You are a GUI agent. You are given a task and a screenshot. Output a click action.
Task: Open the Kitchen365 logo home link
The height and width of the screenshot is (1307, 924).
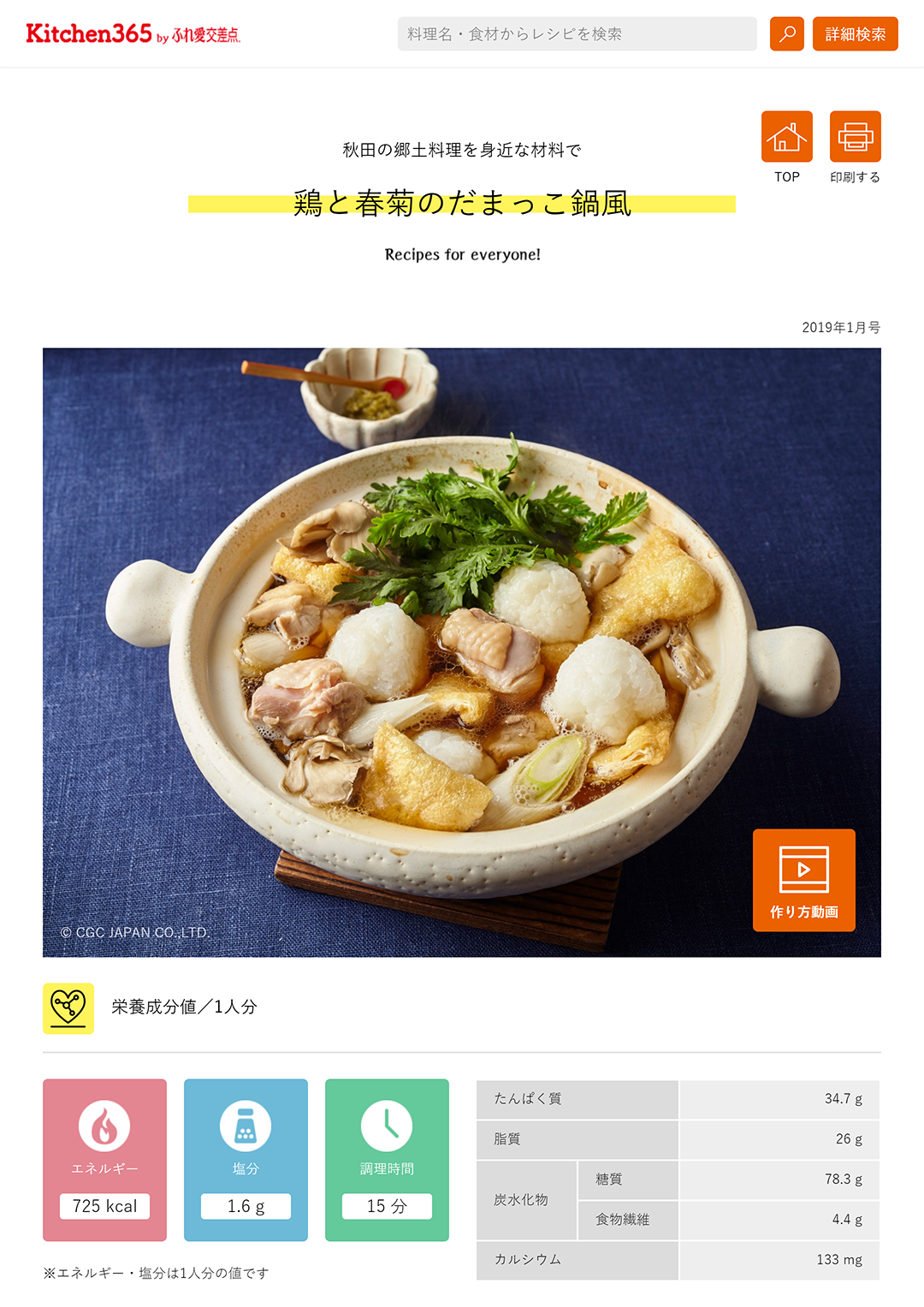pyautogui.click(x=133, y=34)
